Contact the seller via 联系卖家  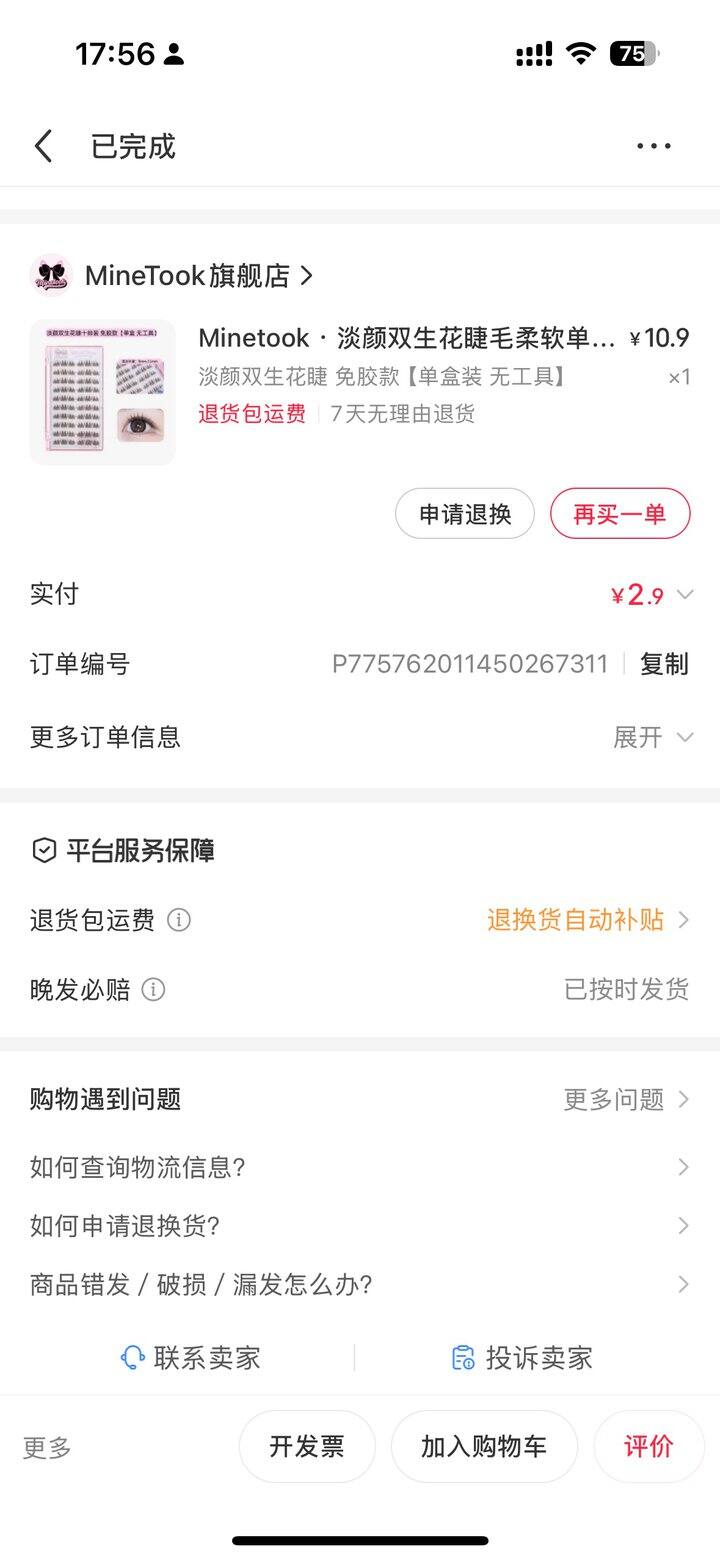coord(190,1358)
